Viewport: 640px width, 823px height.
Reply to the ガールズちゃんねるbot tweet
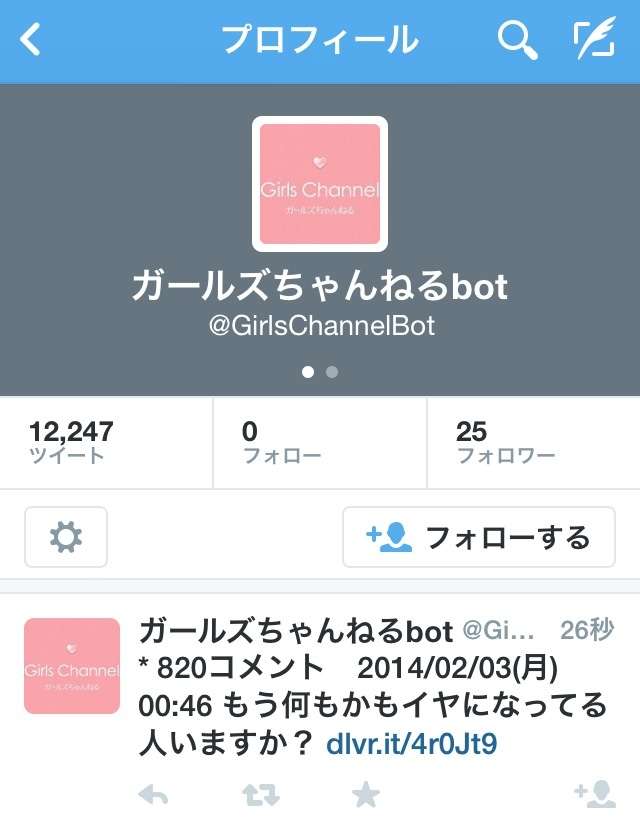point(152,796)
